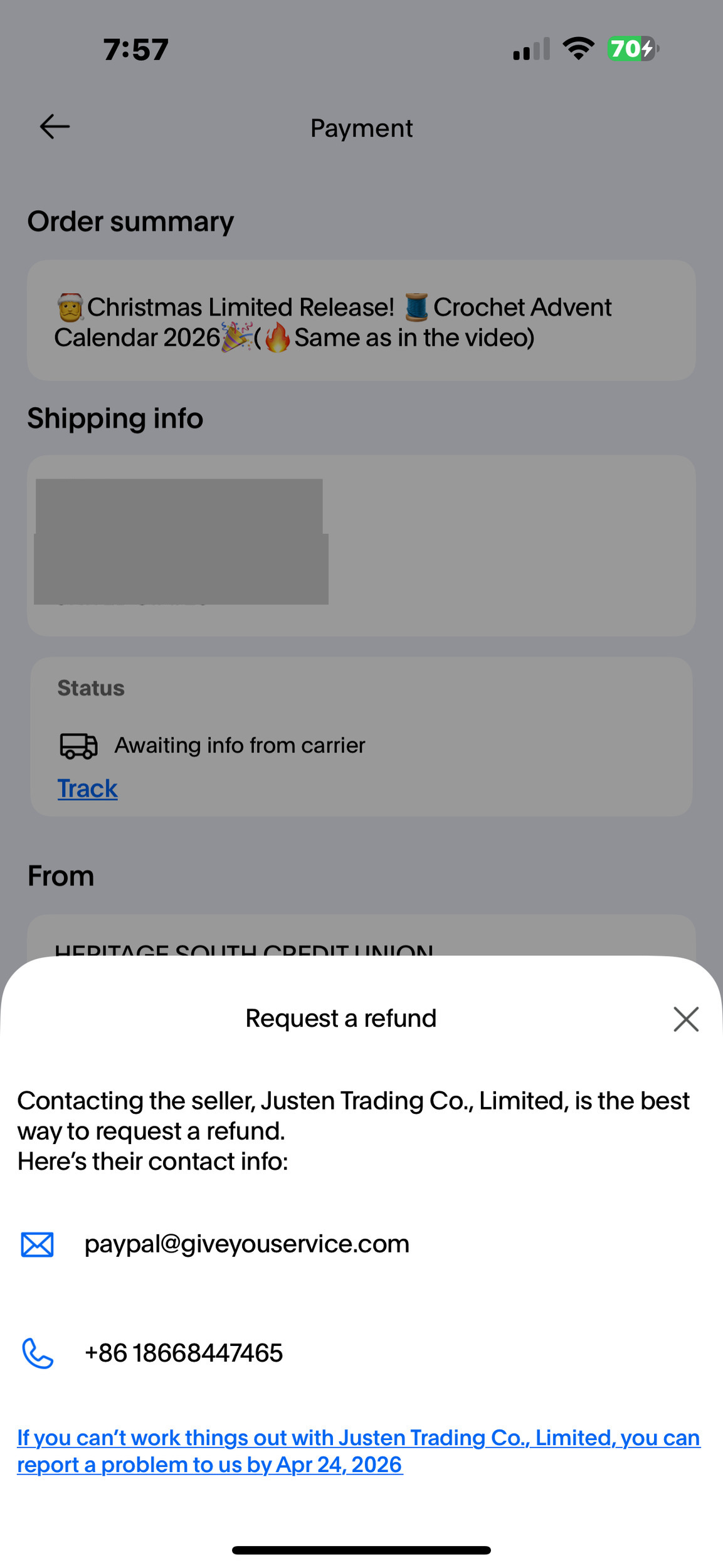Open the report a problem link
The image size is (723, 1568).
[357, 1451]
